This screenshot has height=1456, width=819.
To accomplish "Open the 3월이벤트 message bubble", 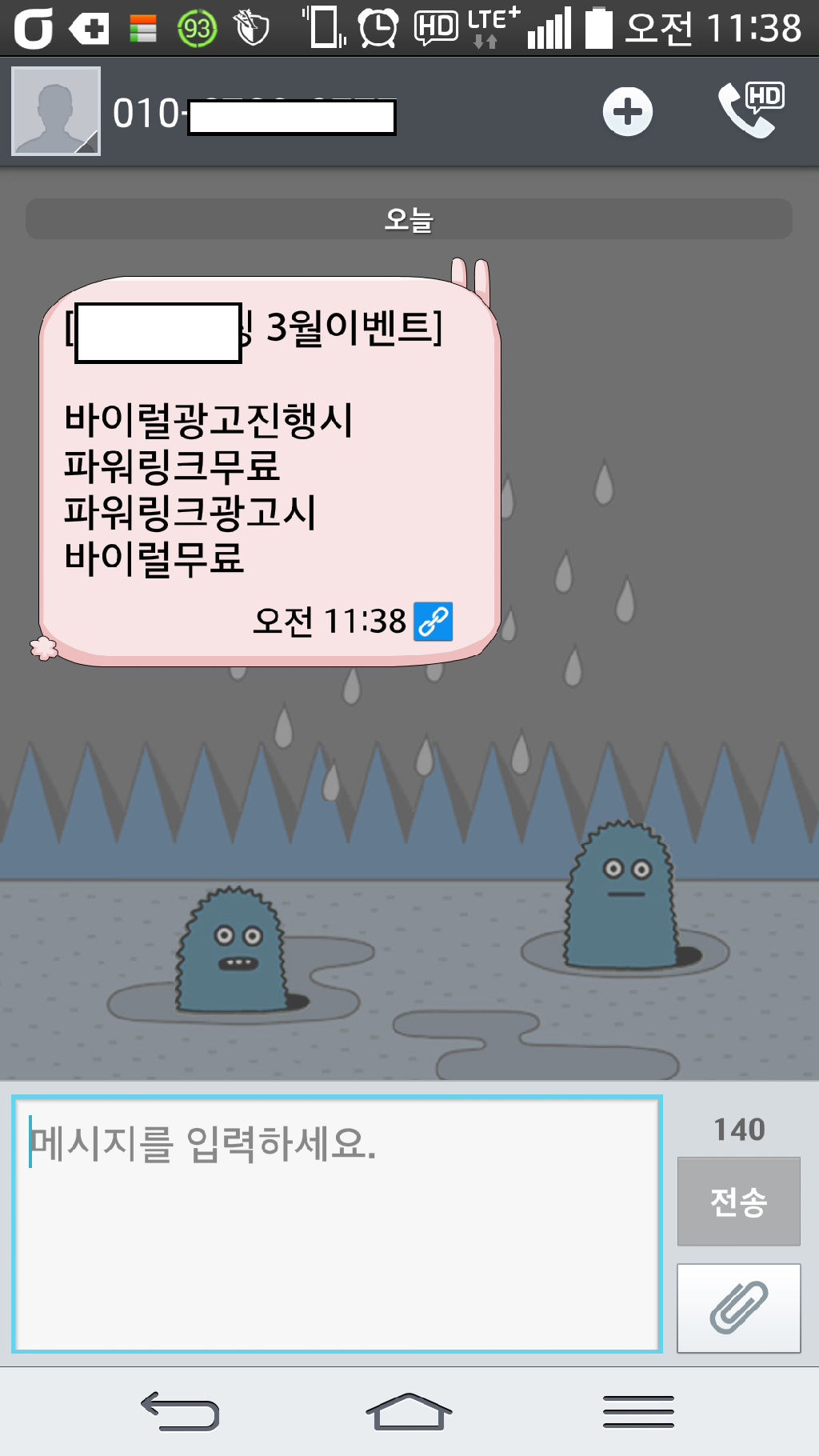I will (269, 472).
